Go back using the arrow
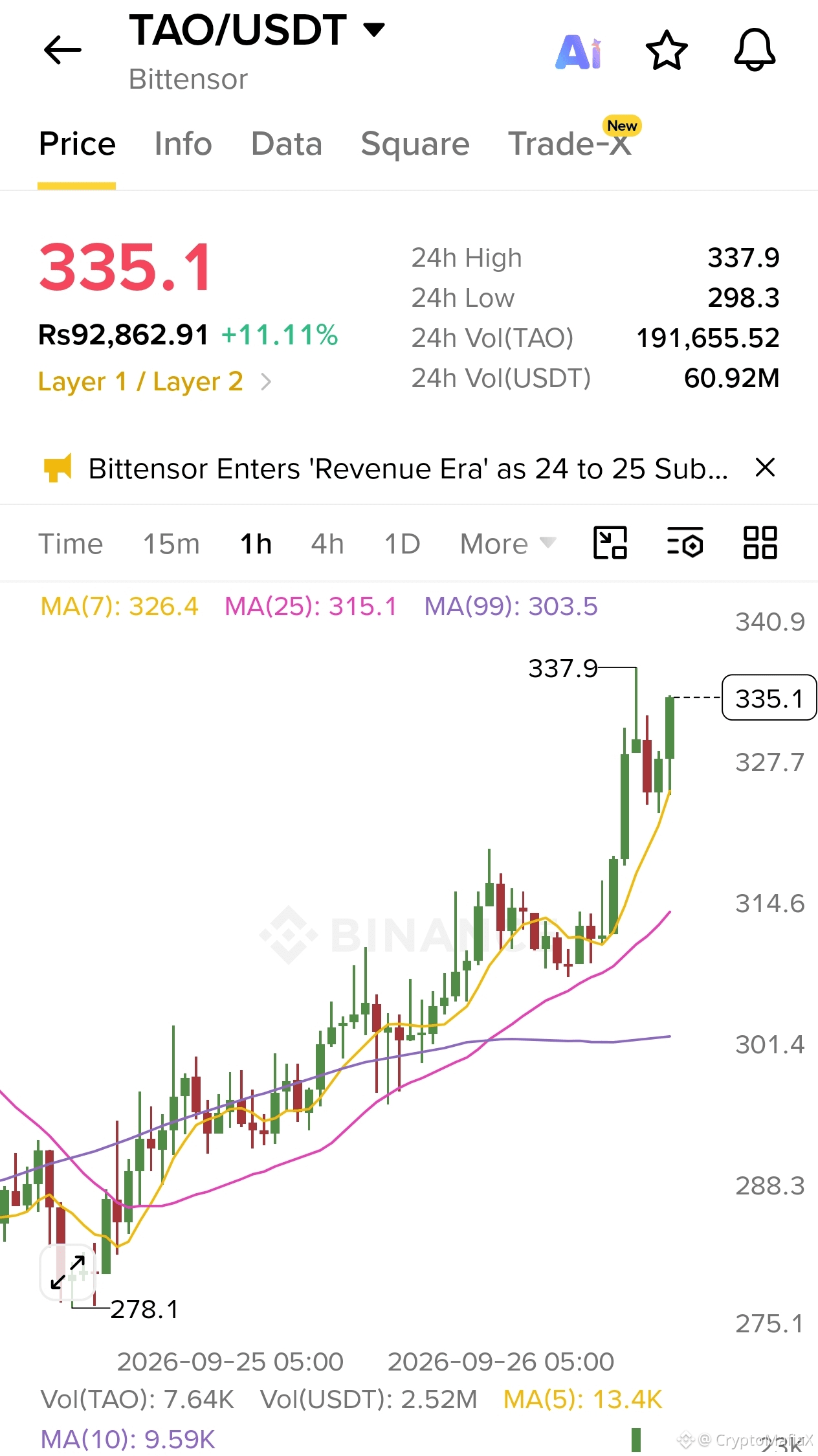Viewport: 818px width, 1456px height. click(63, 50)
